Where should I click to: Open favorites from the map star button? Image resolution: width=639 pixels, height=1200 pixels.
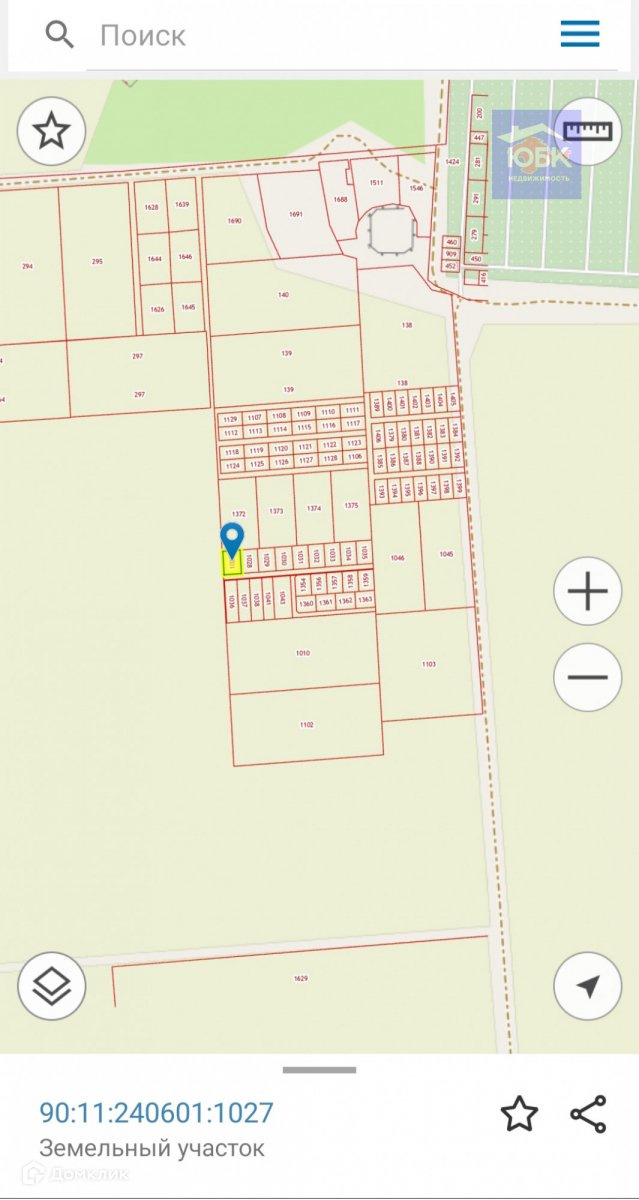pyautogui.click(x=51, y=131)
